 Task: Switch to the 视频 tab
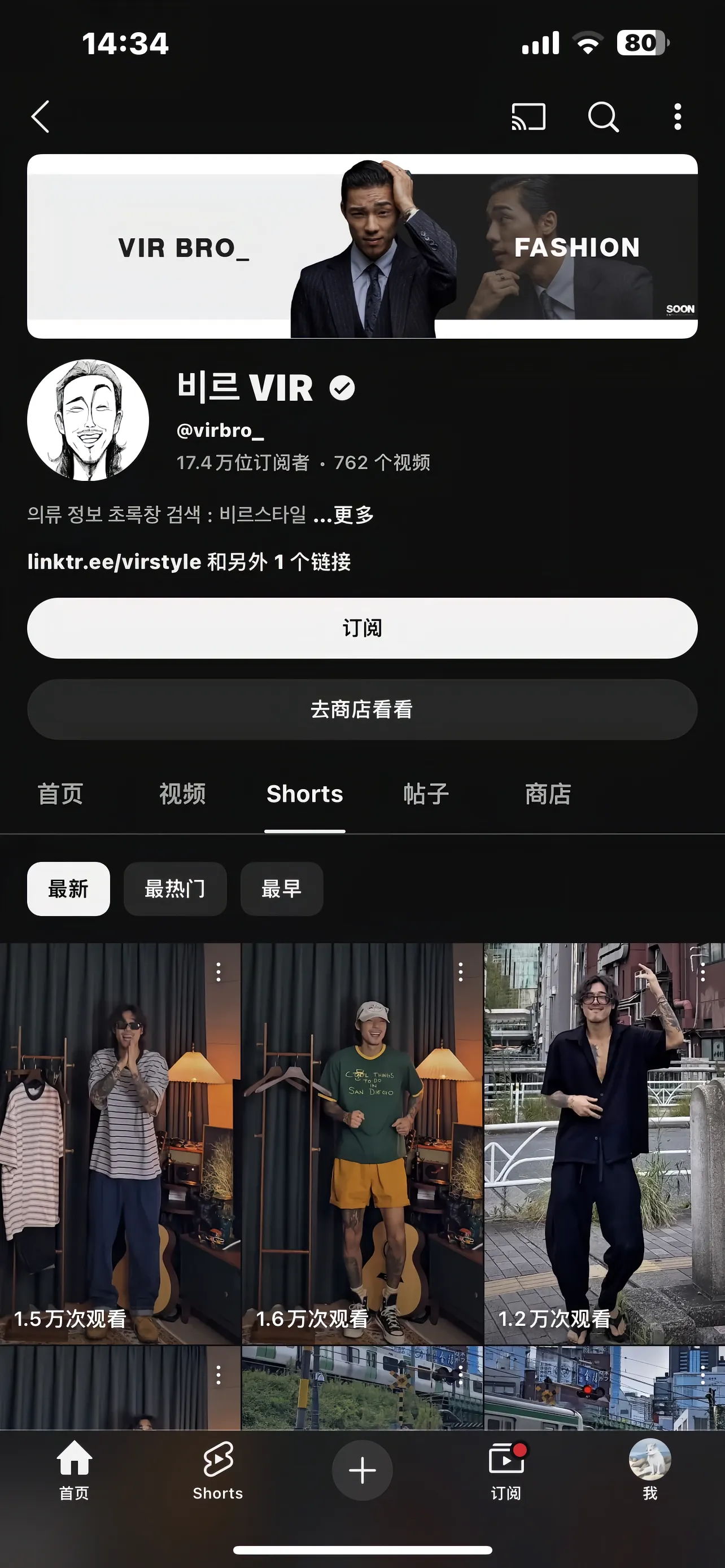(x=182, y=794)
